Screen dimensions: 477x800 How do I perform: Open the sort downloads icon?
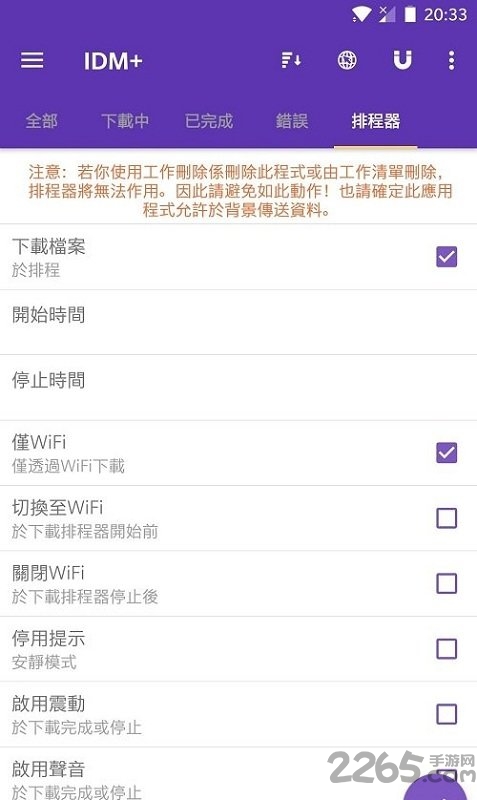click(291, 61)
